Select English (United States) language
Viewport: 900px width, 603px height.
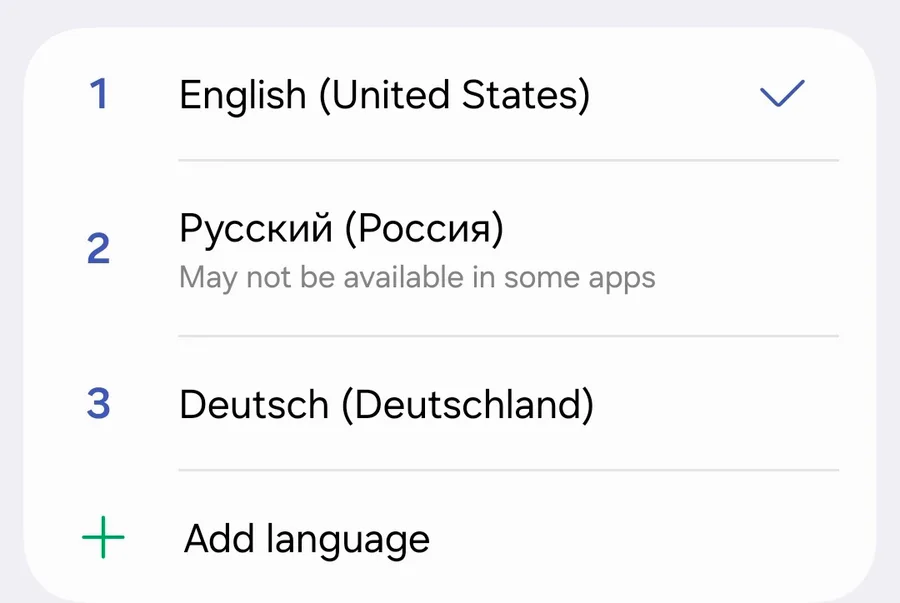[x=384, y=96]
